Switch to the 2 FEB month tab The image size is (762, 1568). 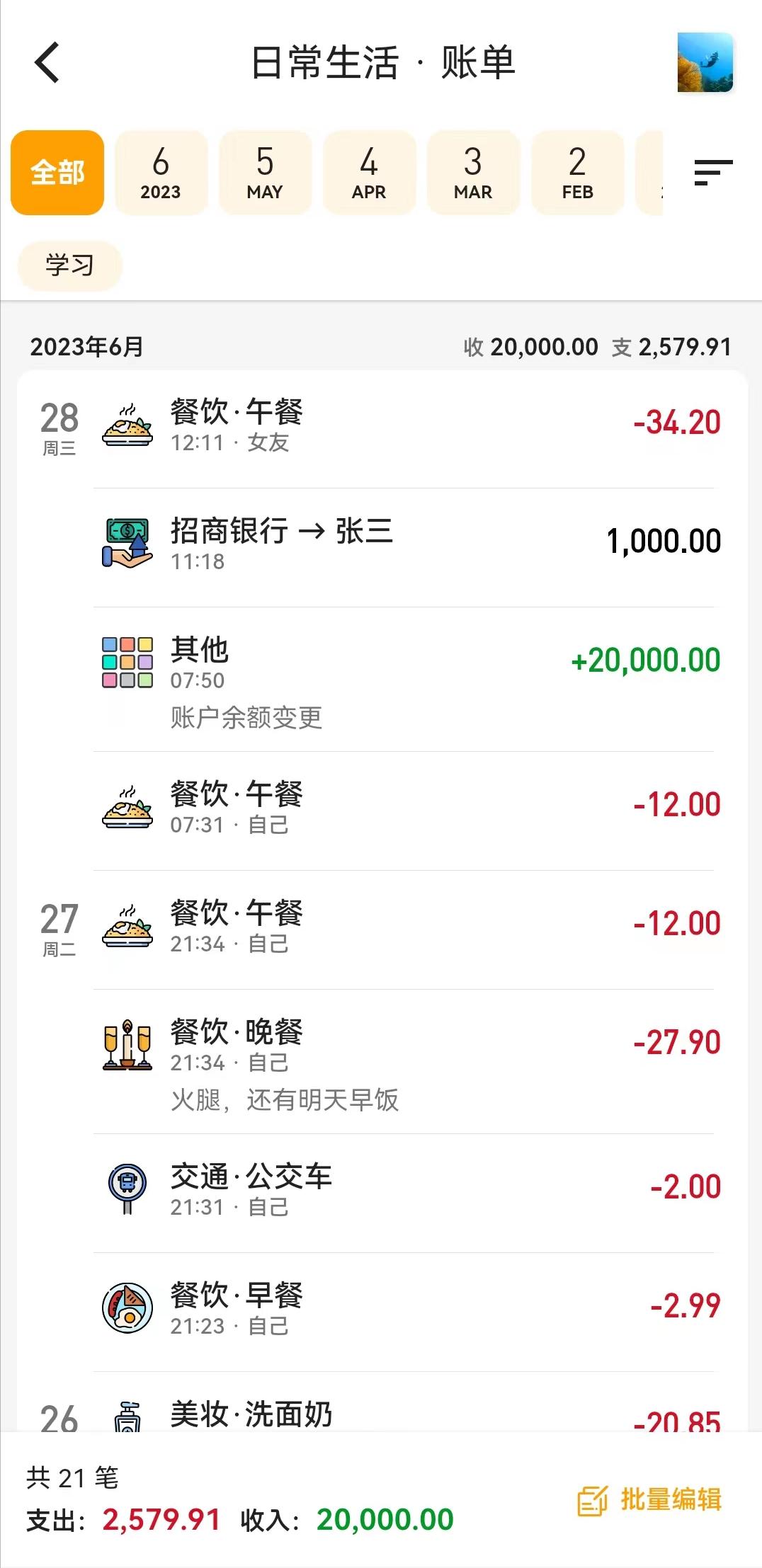click(x=577, y=172)
